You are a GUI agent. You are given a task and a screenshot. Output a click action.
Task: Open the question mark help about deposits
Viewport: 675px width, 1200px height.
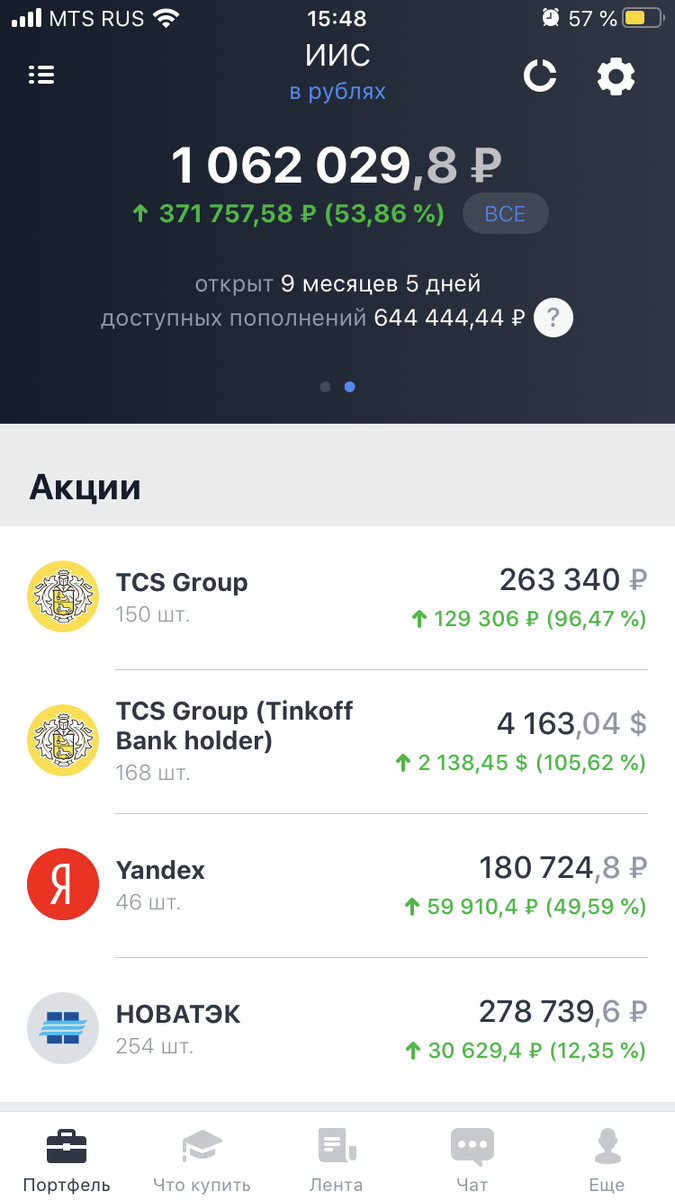tap(553, 319)
